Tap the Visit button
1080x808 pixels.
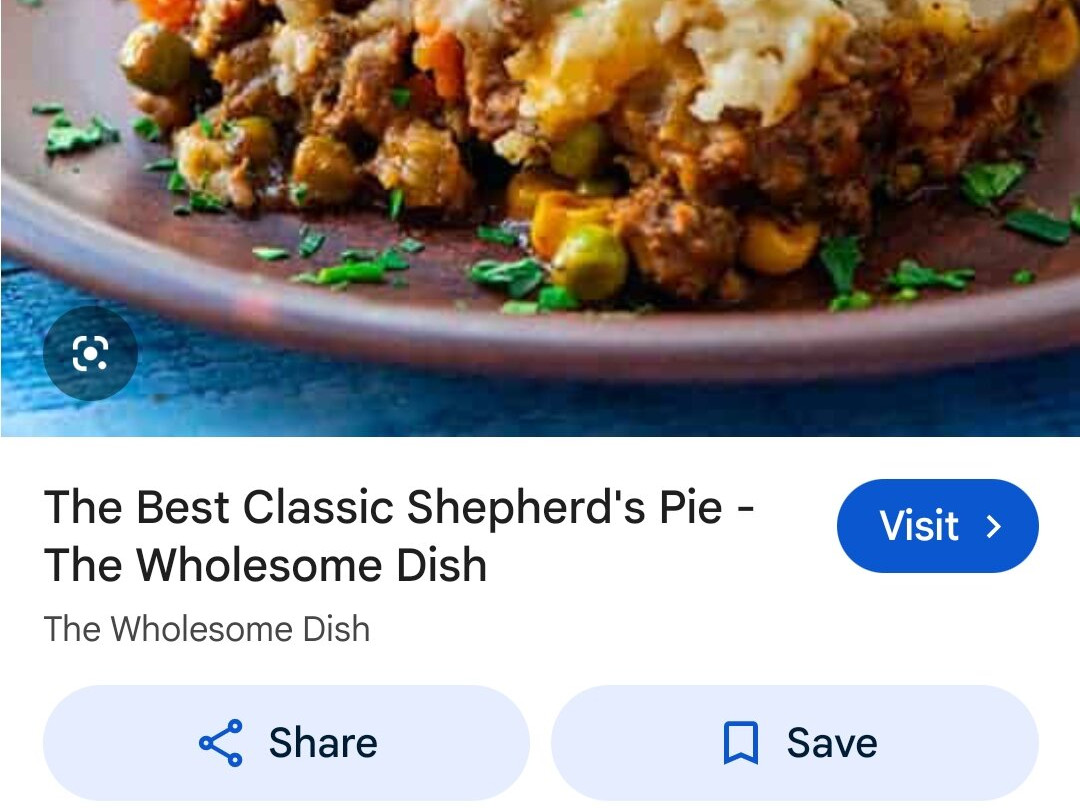(937, 526)
